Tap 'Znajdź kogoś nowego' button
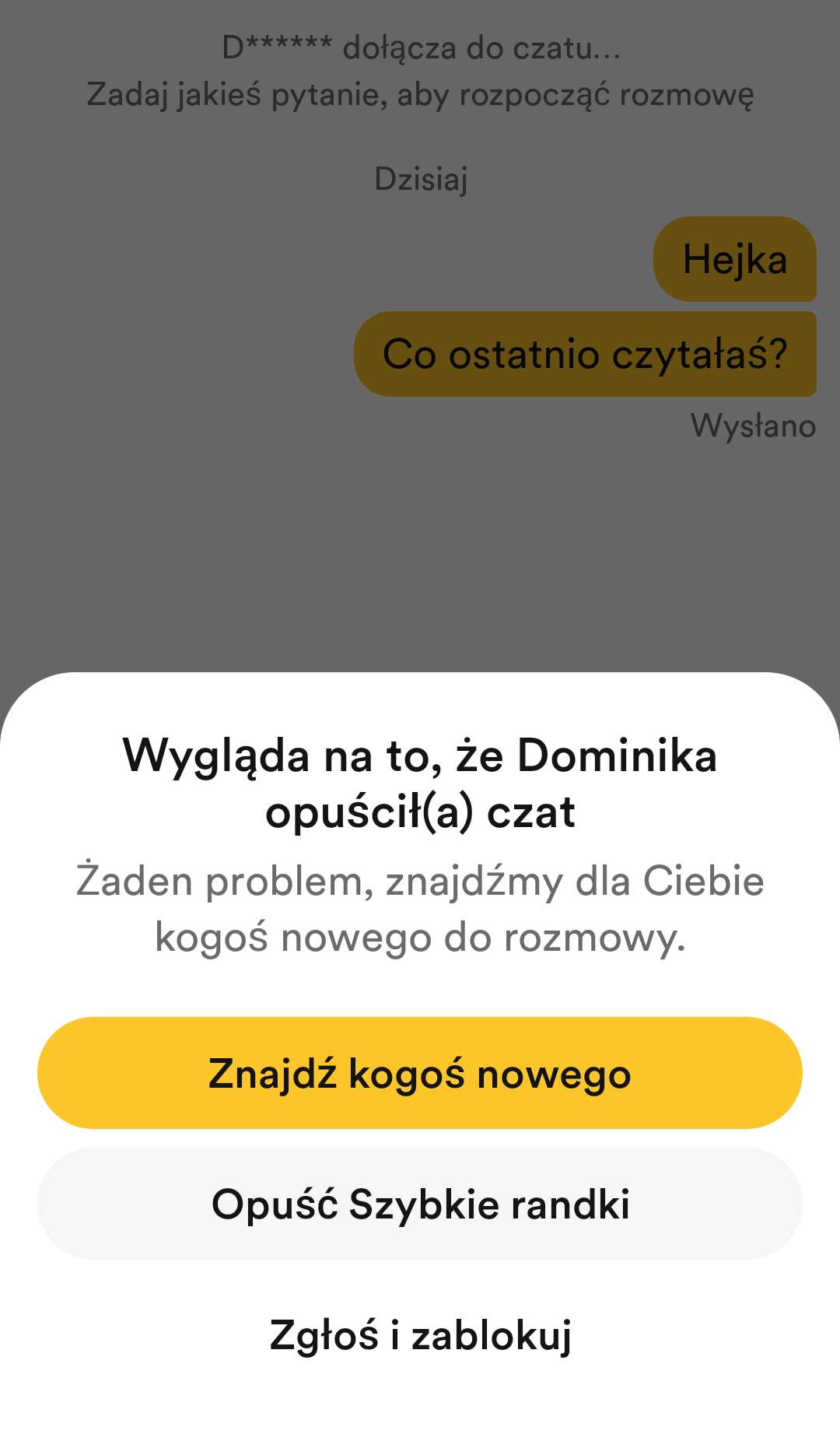This screenshot has height=1434, width=840. [420, 1073]
